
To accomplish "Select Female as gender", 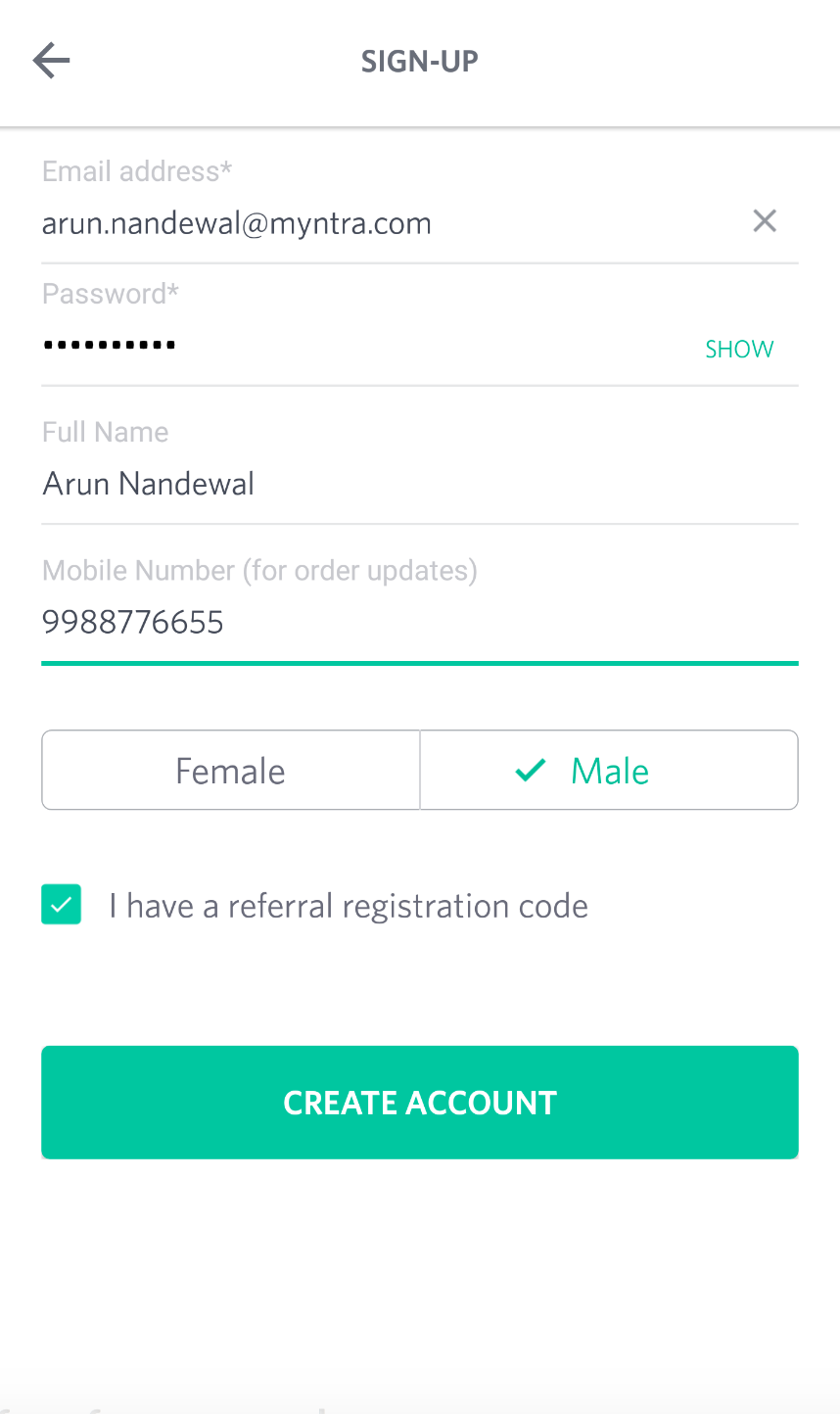I will click(231, 771).
